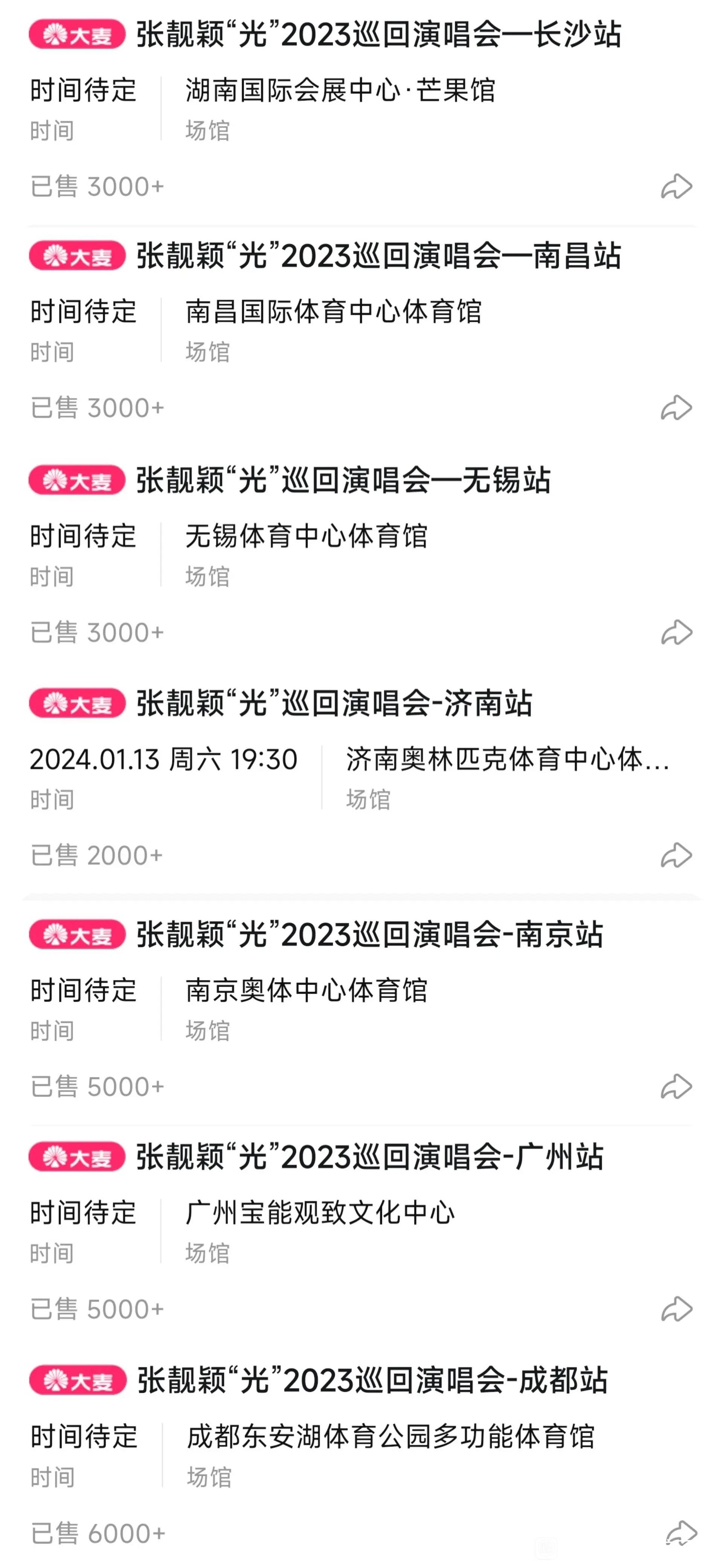723x1568 pixels.
Task: Open the 济南站 concert card
Action: tap(361, 779)
